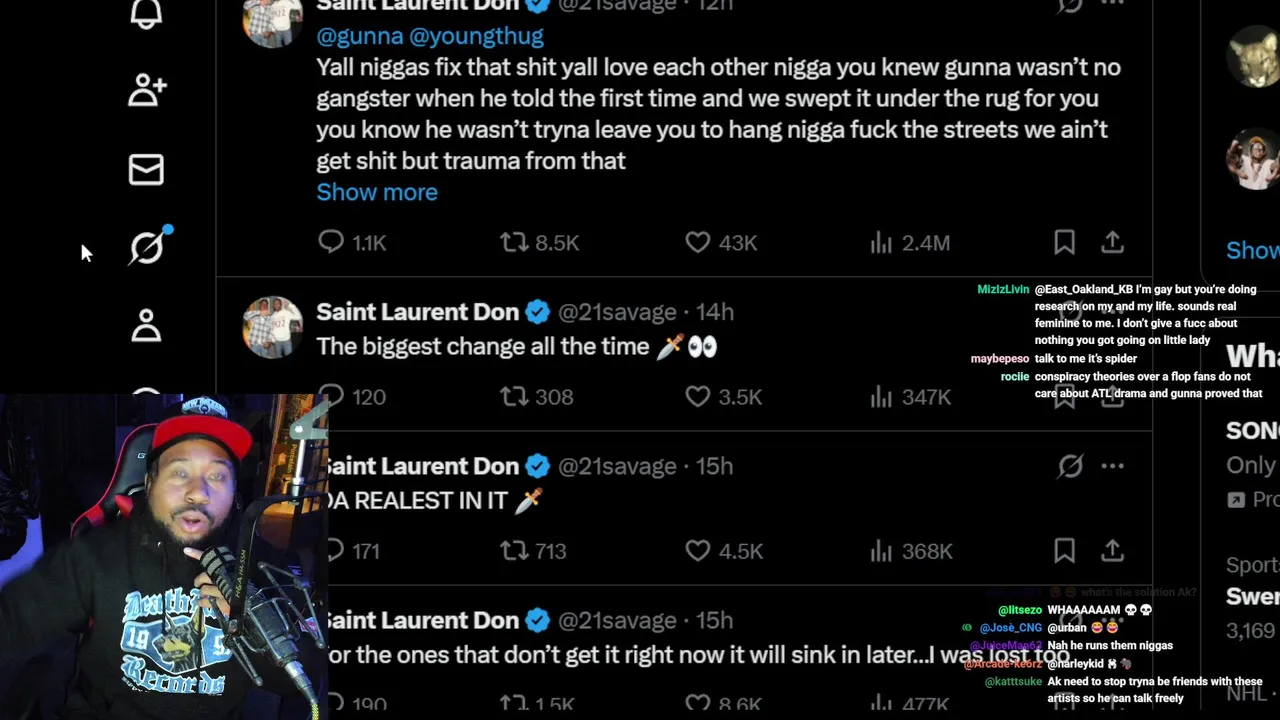The height and width of the screenshot is (720, 1280).
Task: Like the 'DA REALEST IN IT' tweet
Action: coord(698,551)
